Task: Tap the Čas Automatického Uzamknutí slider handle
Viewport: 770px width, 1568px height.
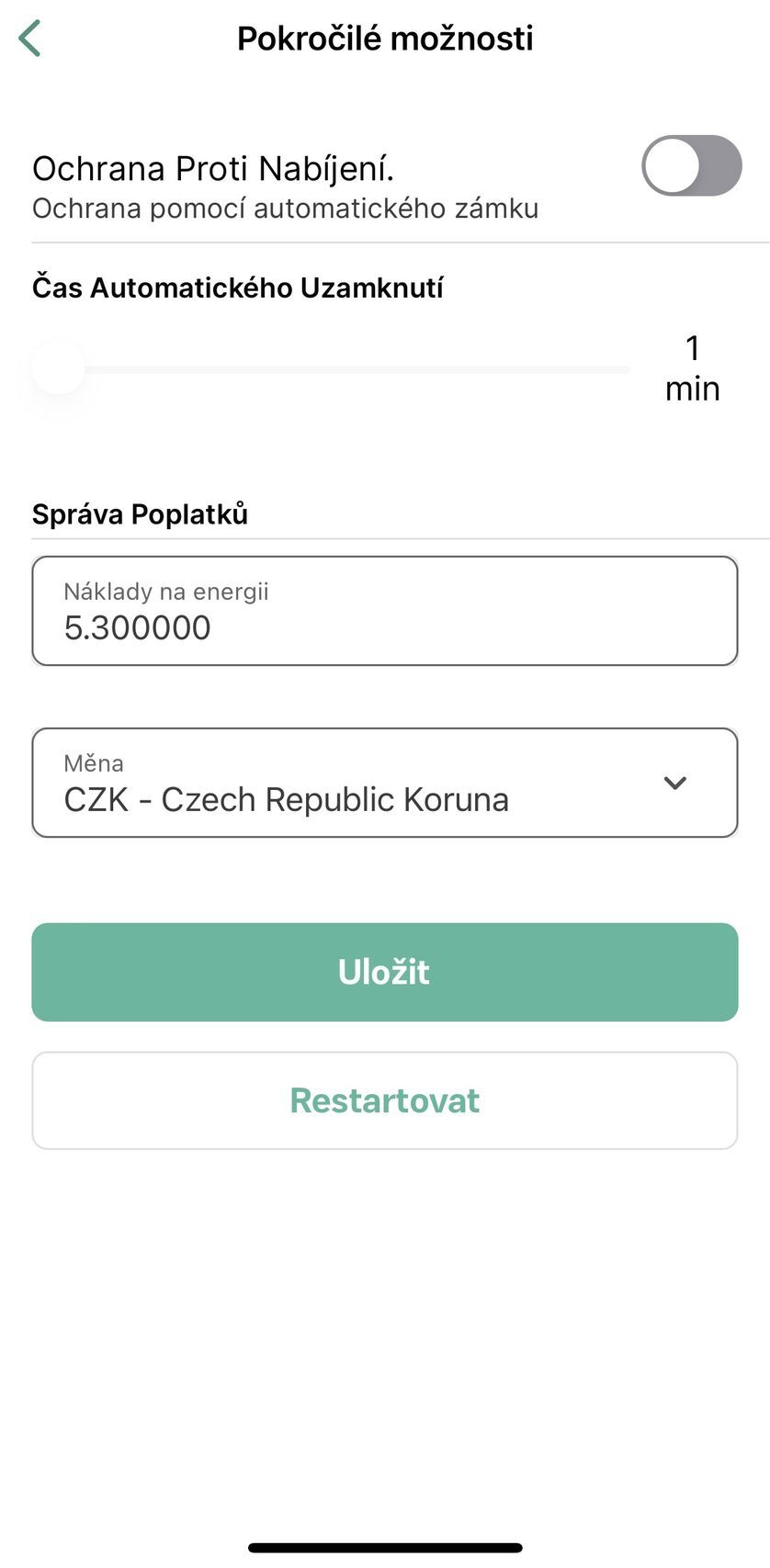Action: [x=58, y=367]
